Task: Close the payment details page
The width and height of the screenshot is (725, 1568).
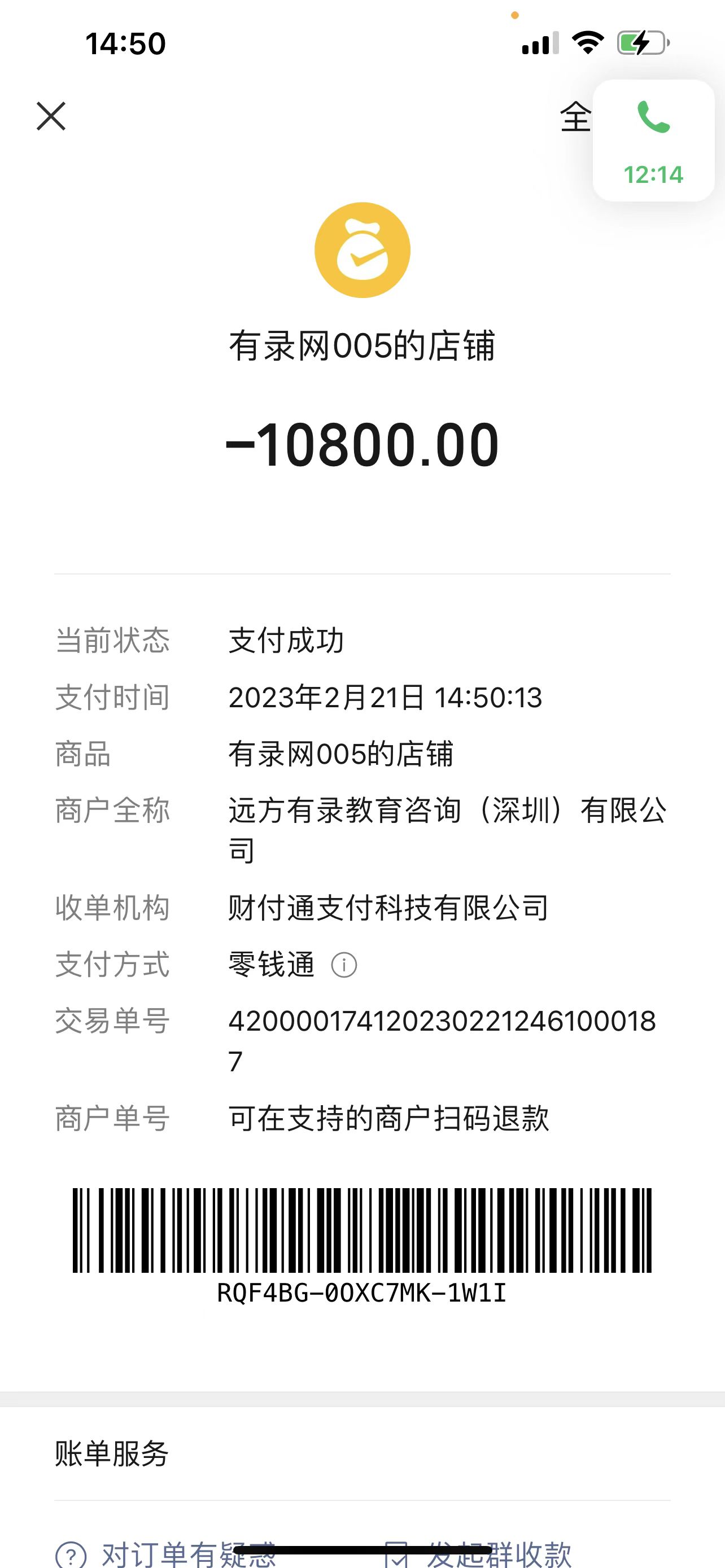Action: [51, 116]
